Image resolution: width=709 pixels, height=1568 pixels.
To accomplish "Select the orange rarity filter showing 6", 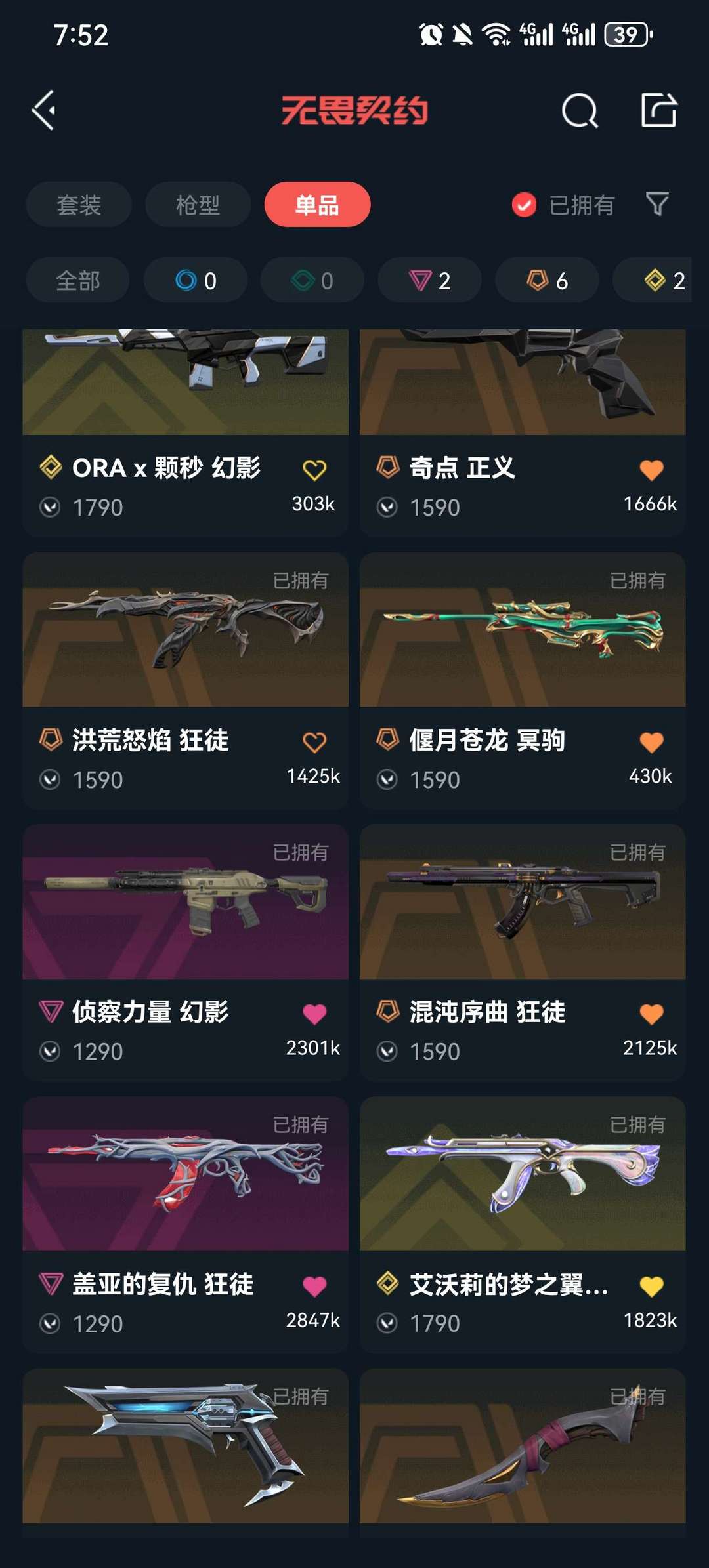I will tap(546, 280).
